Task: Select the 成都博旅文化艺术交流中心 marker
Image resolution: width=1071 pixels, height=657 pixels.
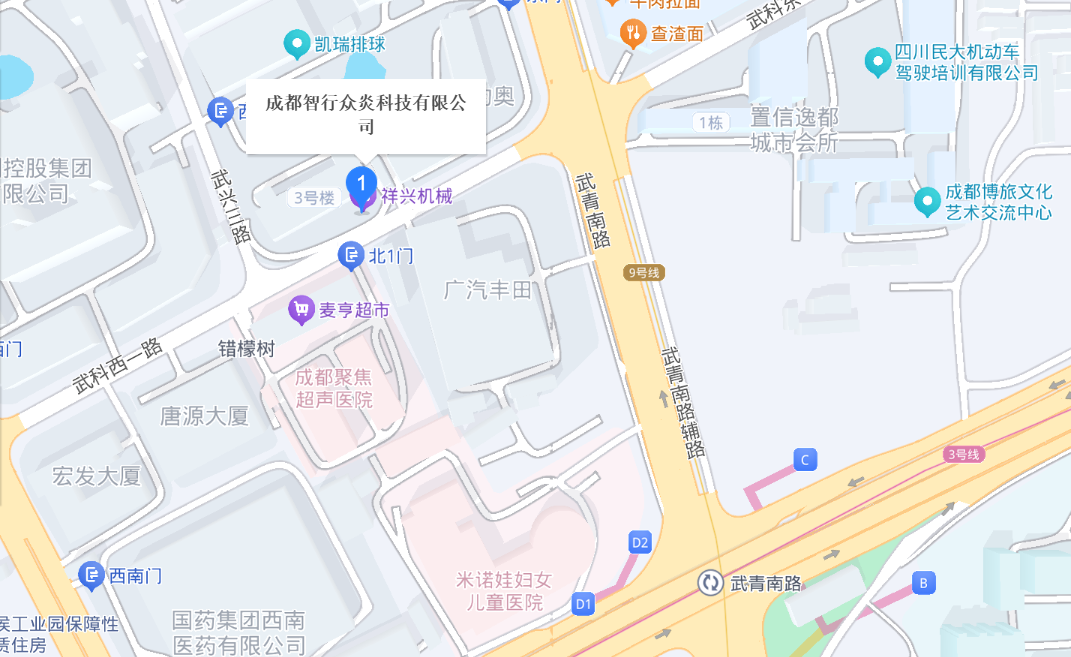Action: coord(928,202)
